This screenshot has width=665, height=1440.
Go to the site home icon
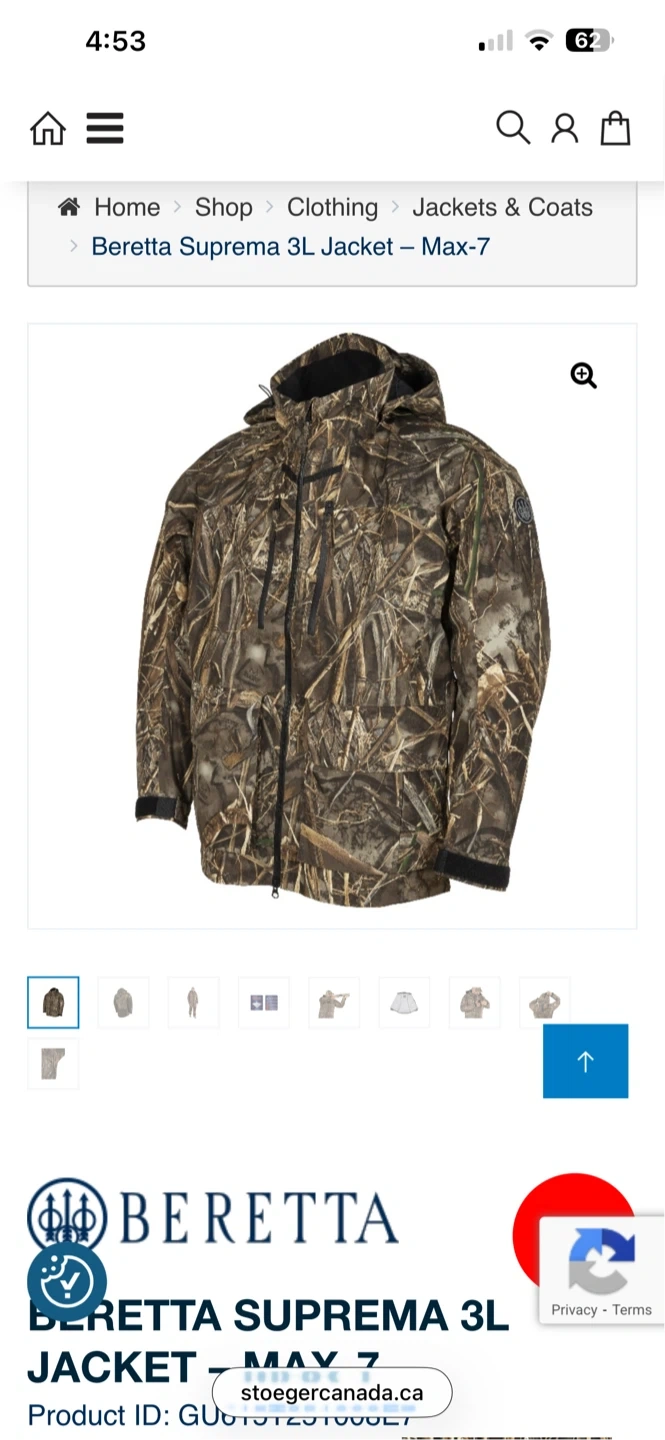click(47, 129)
